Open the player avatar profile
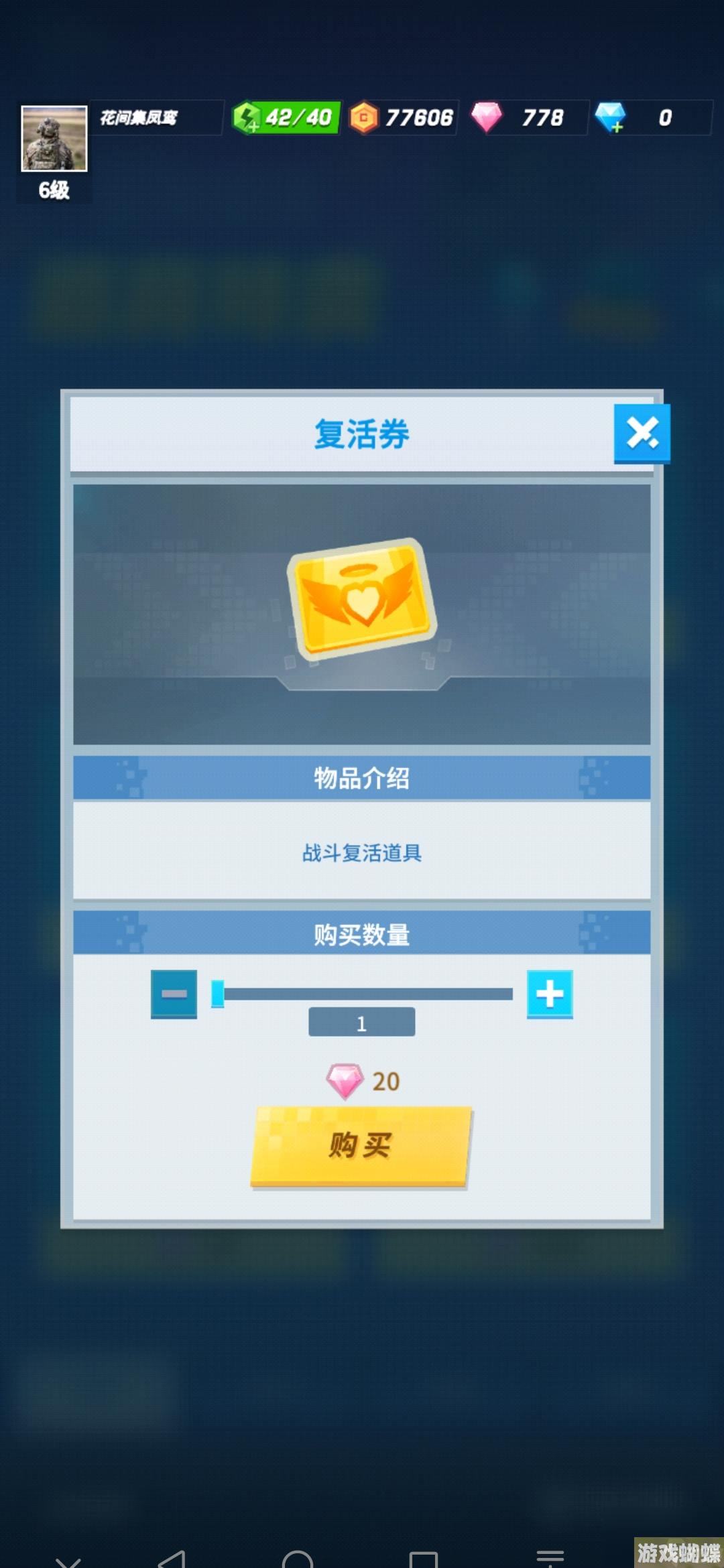This screenshot has height=1568, width=724. [x=54, y=138]
